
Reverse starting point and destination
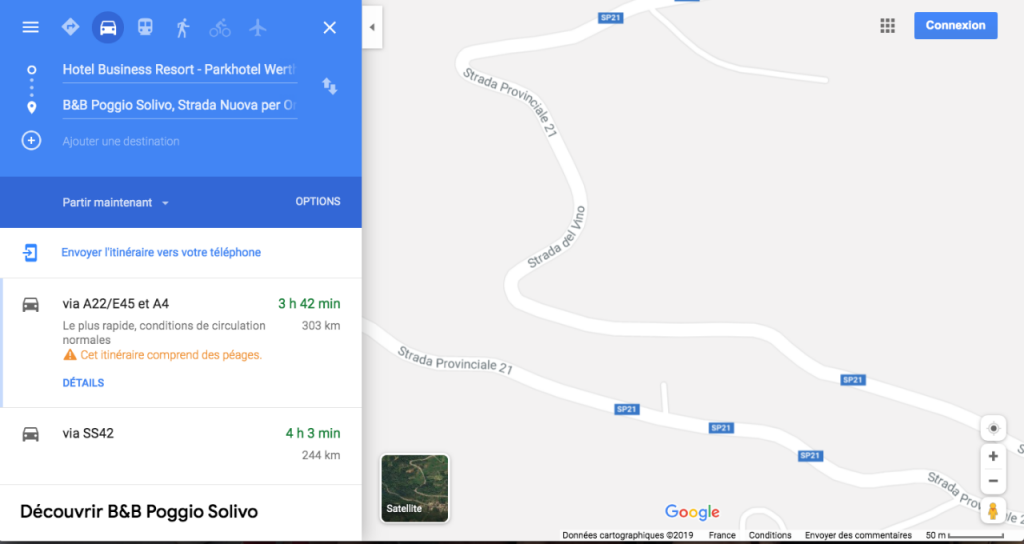tap(329, 87)
